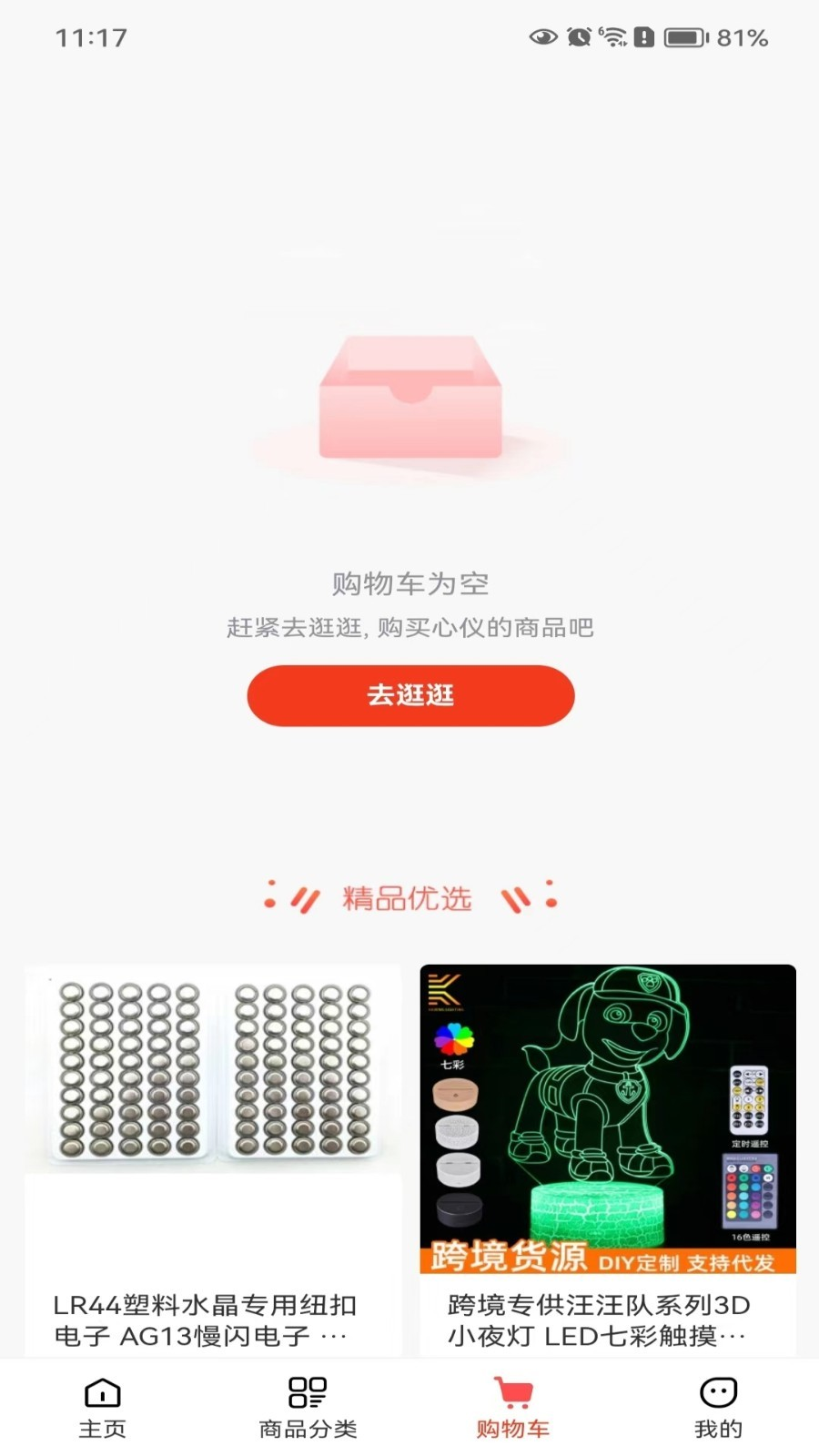Click the 精品优选 section header

[409, 898]
